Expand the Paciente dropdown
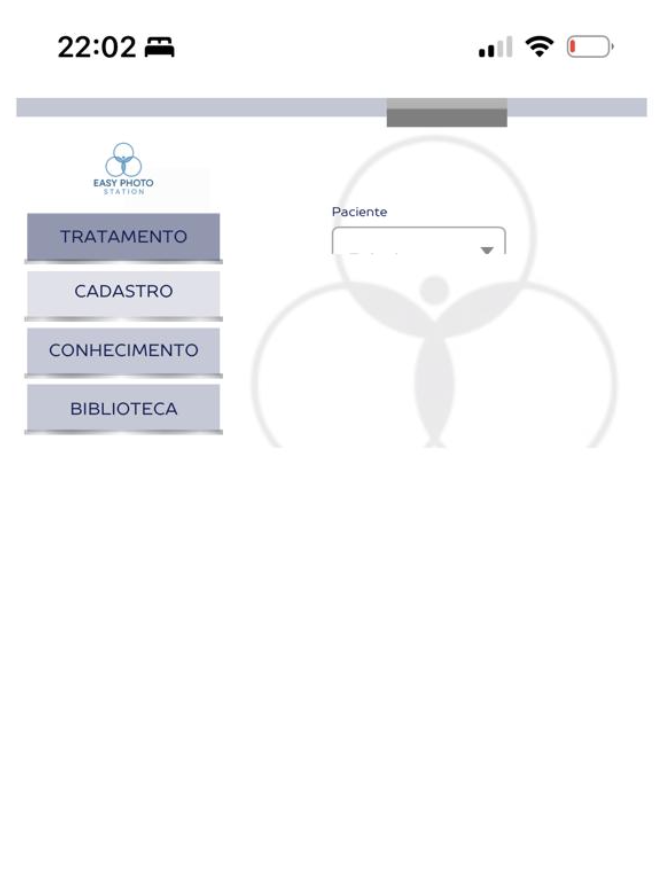Viewport: 662px width, 888px height. coord(419,243)
